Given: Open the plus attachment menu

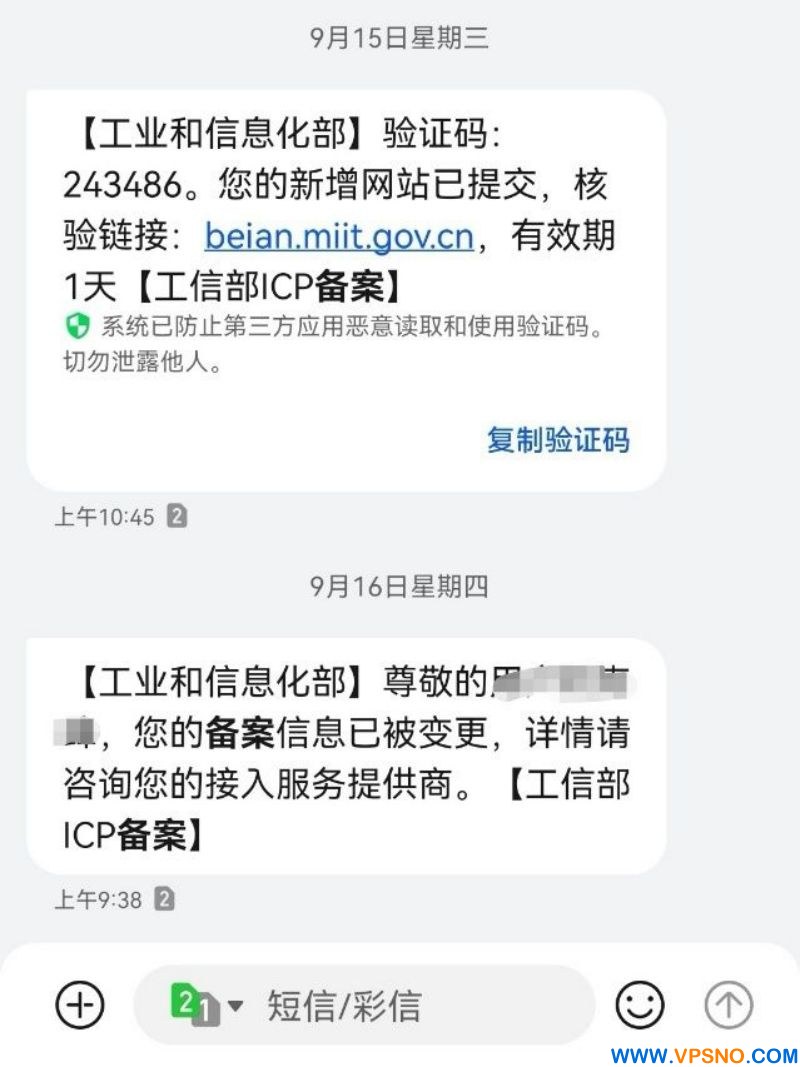Looking at the screenshot, I should tap(80, 1004).
